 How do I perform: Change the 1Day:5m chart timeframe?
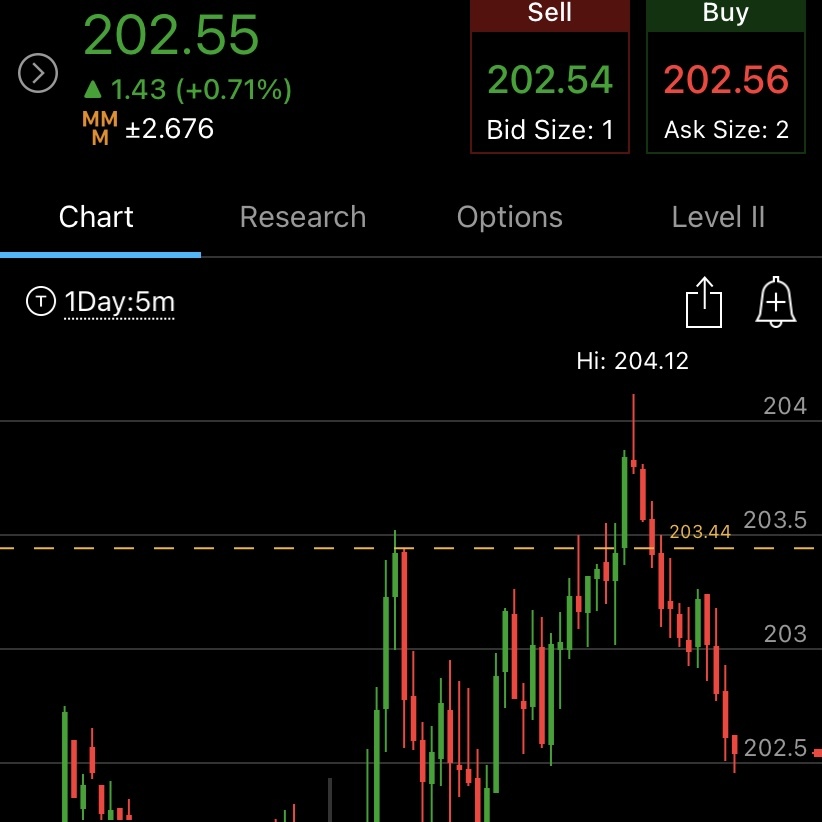pyautogui.click(x=119, y=301)
